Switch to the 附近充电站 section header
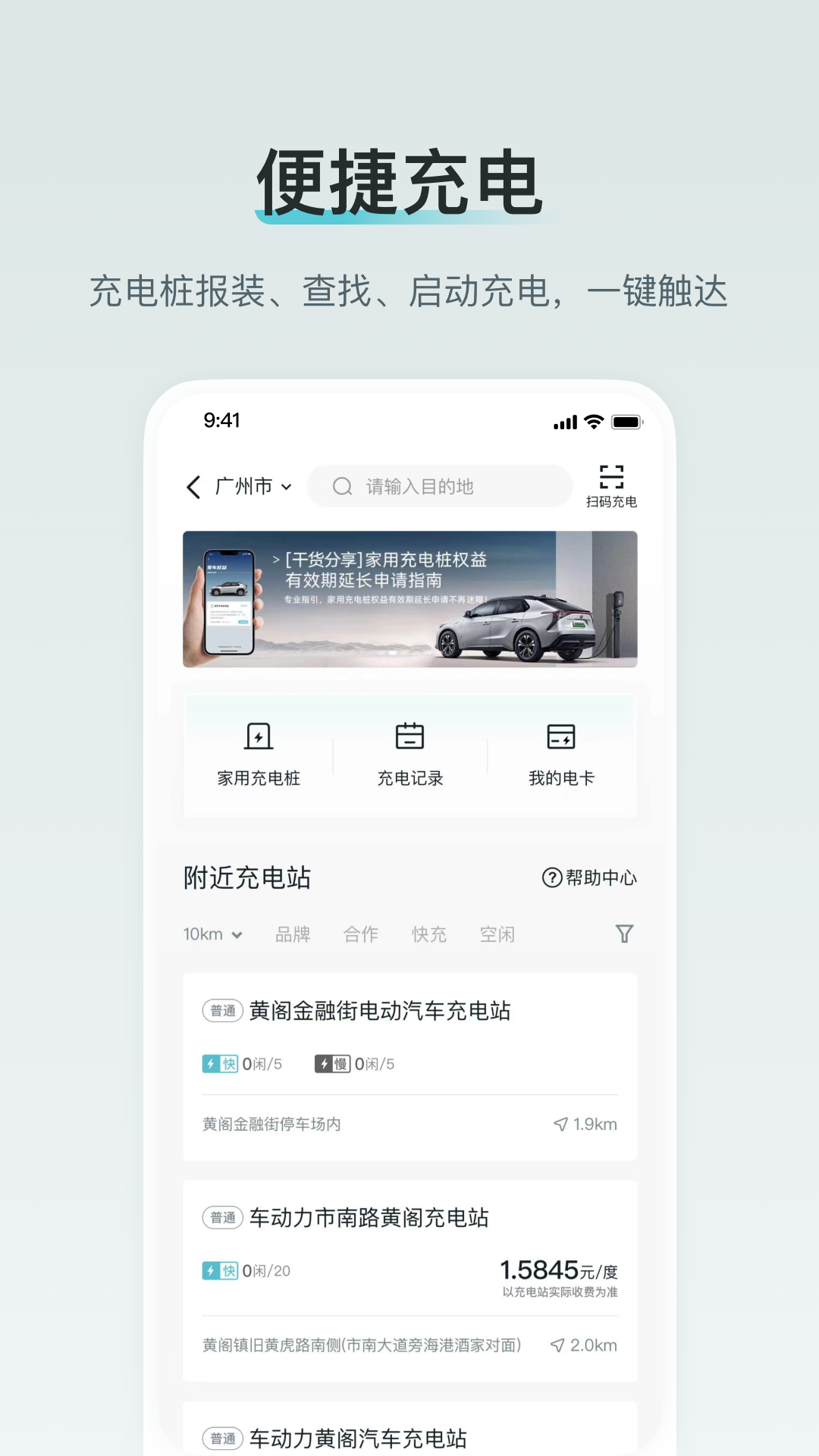Viewport: 819px width, 1456px height. [247, 878]
